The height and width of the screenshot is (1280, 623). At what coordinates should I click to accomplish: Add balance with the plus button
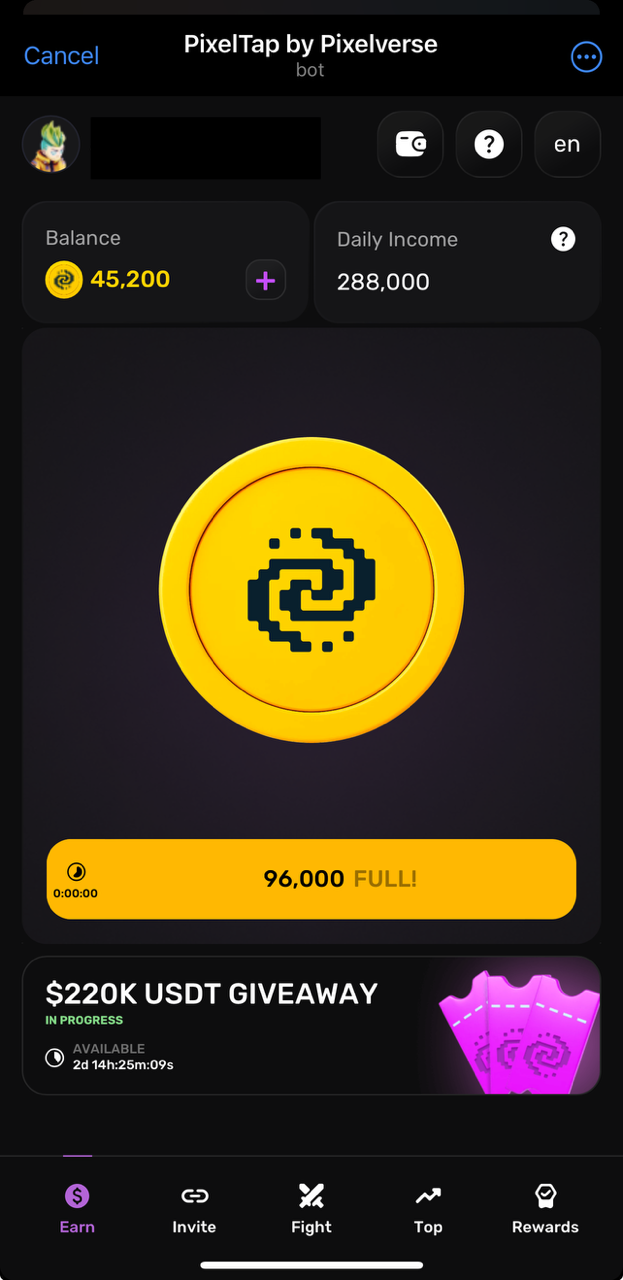pyautogui.click(x=265, y=281)
